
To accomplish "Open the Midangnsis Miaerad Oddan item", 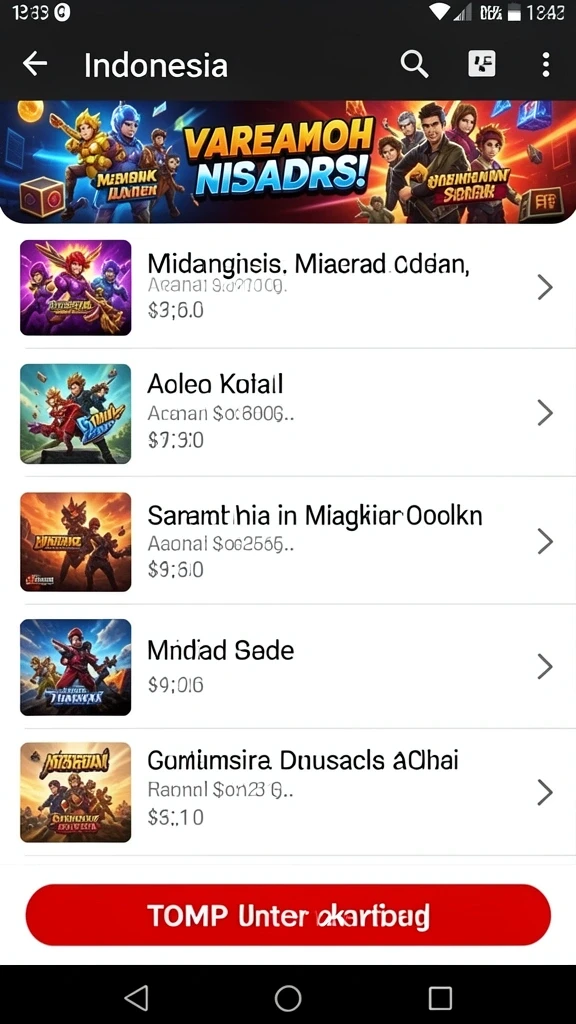I will click(x=288, y=287).
